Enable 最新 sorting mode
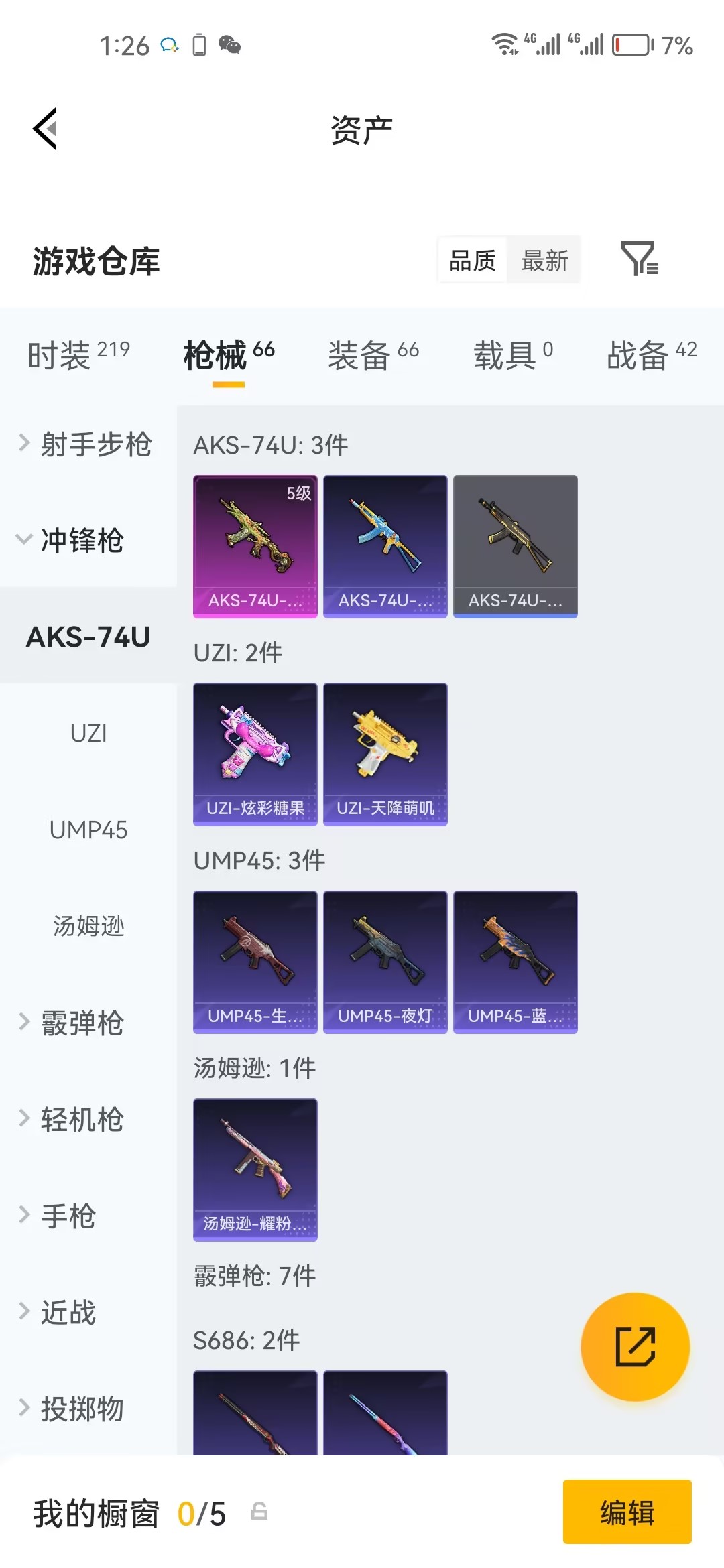 click(544, 261)
